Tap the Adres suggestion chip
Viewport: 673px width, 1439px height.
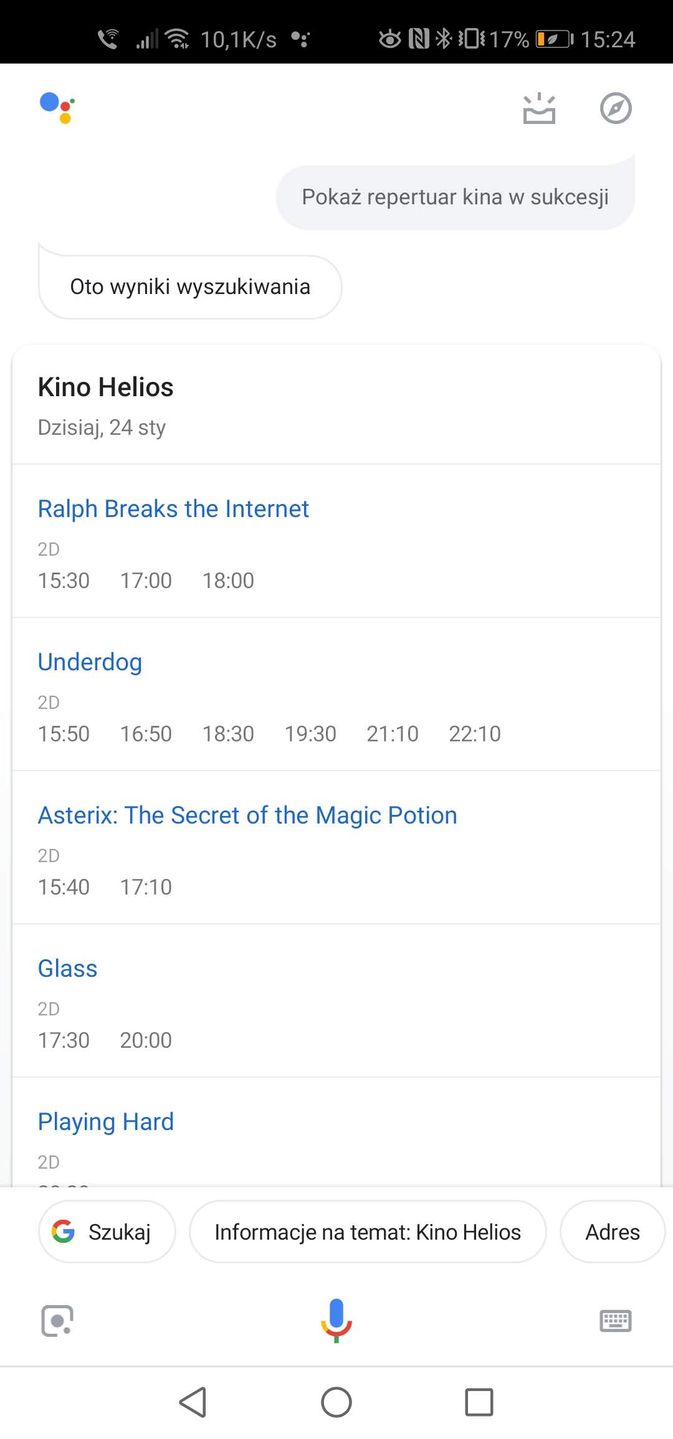point(612,1232)
